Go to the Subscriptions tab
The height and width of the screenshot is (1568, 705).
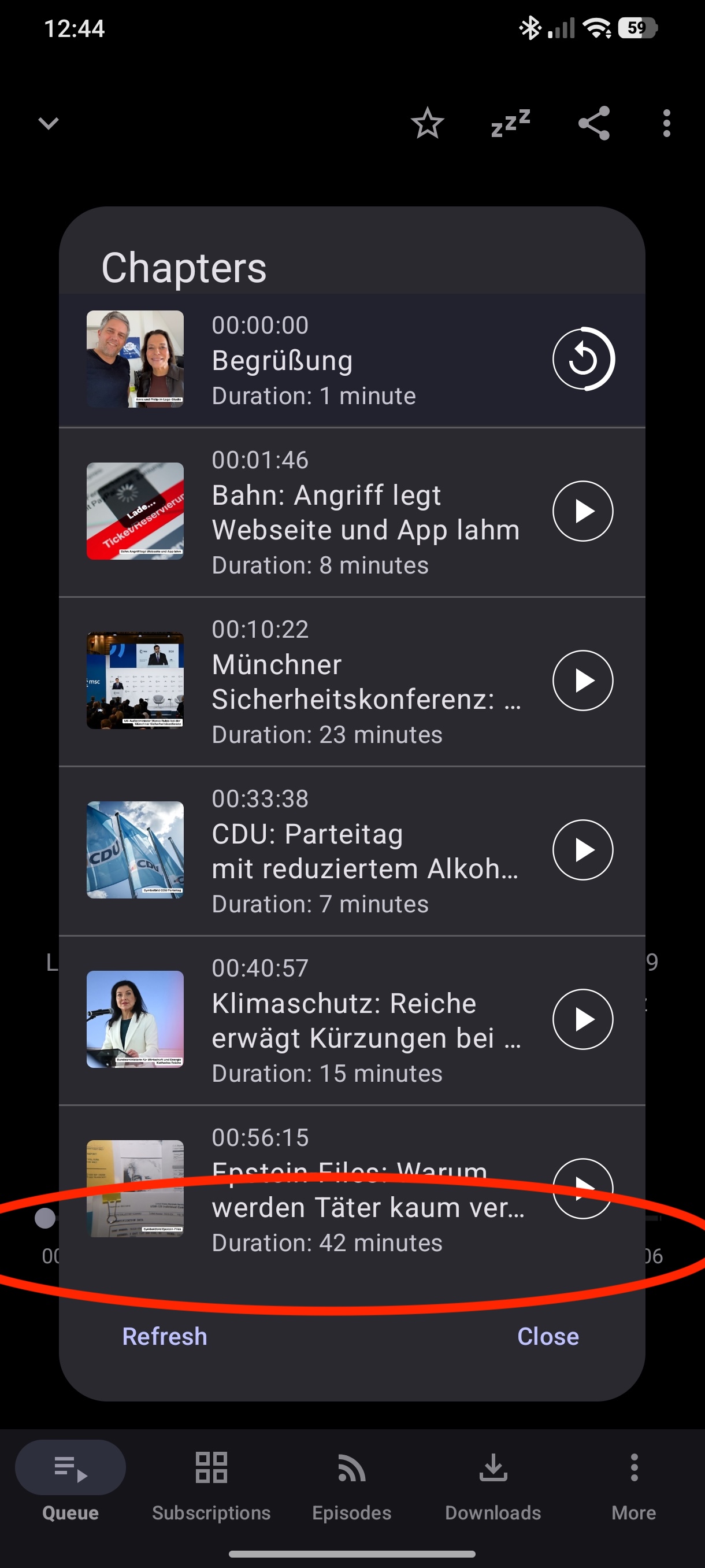[x=211, y=1479]
